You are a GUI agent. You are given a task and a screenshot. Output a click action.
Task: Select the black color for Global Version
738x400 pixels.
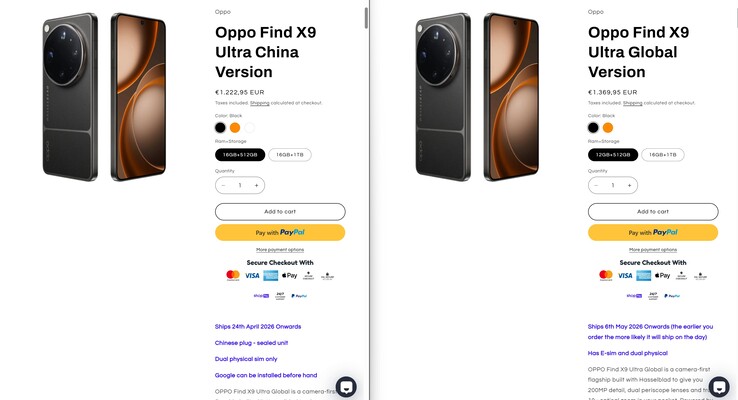[593, 128]
